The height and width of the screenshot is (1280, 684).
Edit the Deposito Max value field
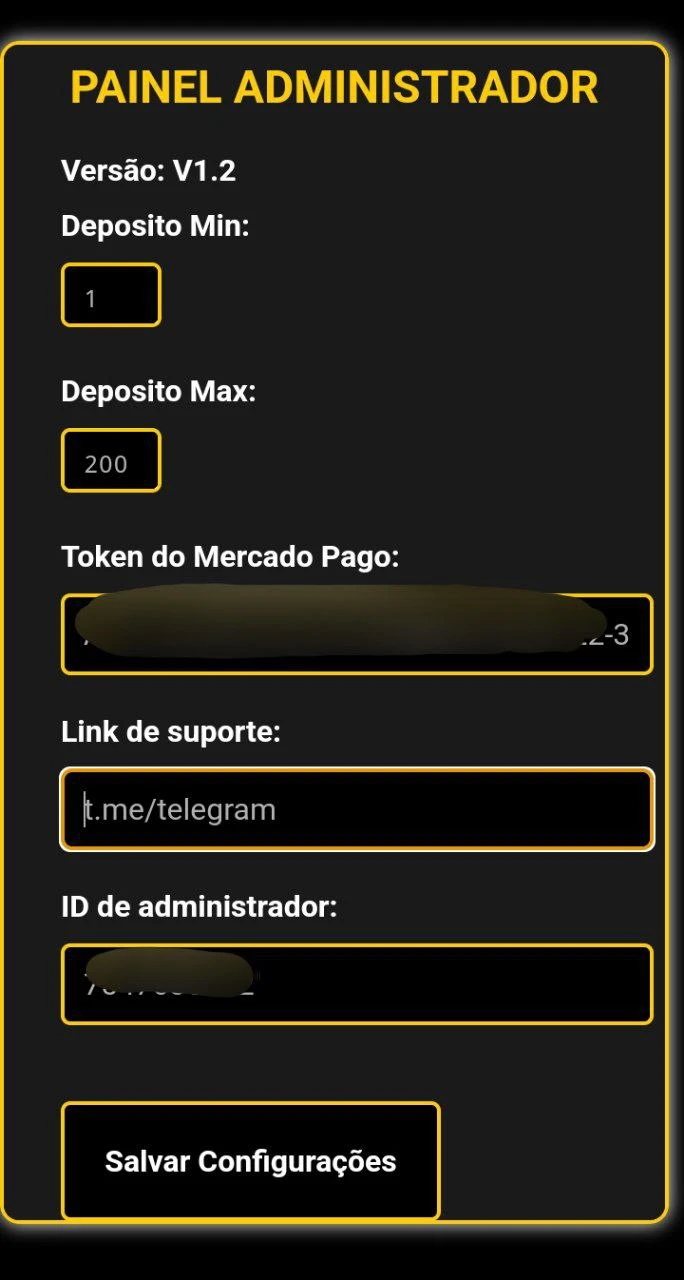coord(111,461)
